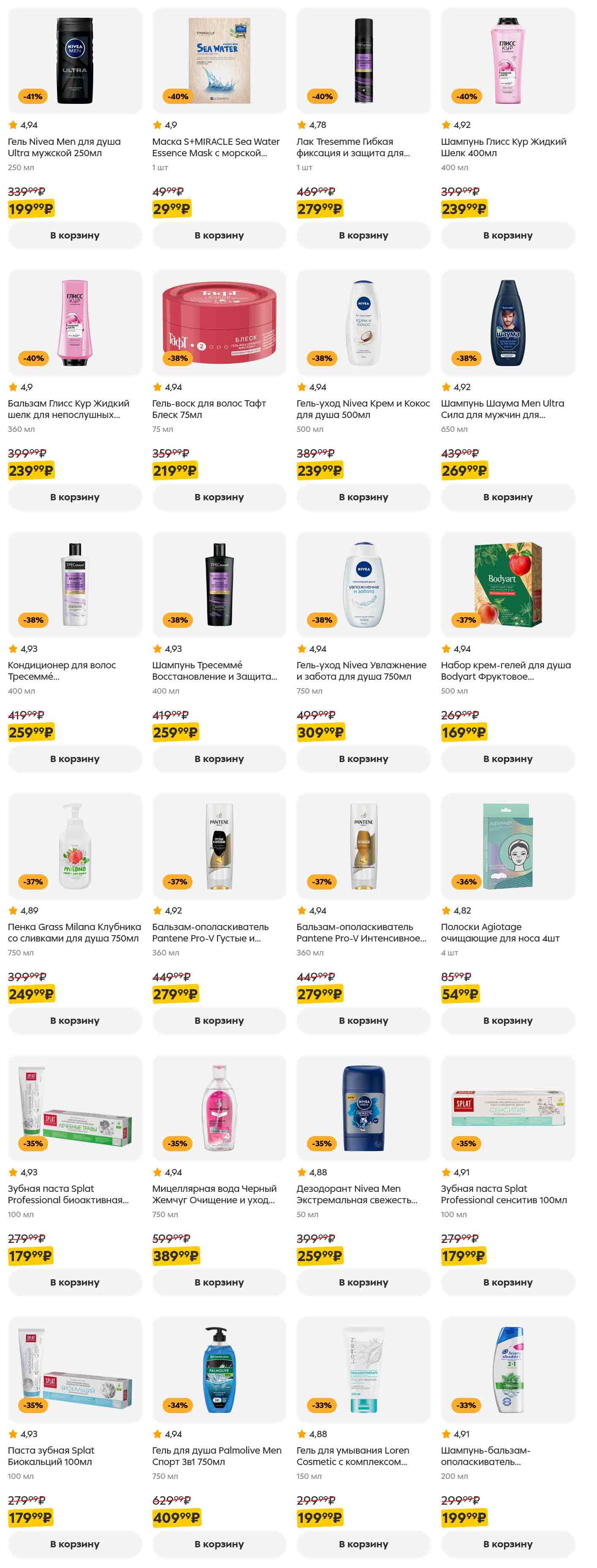
Task: Add Grass Milana Клубника foam to cart
Action: pyautogui.click(x=74, y=1021)
